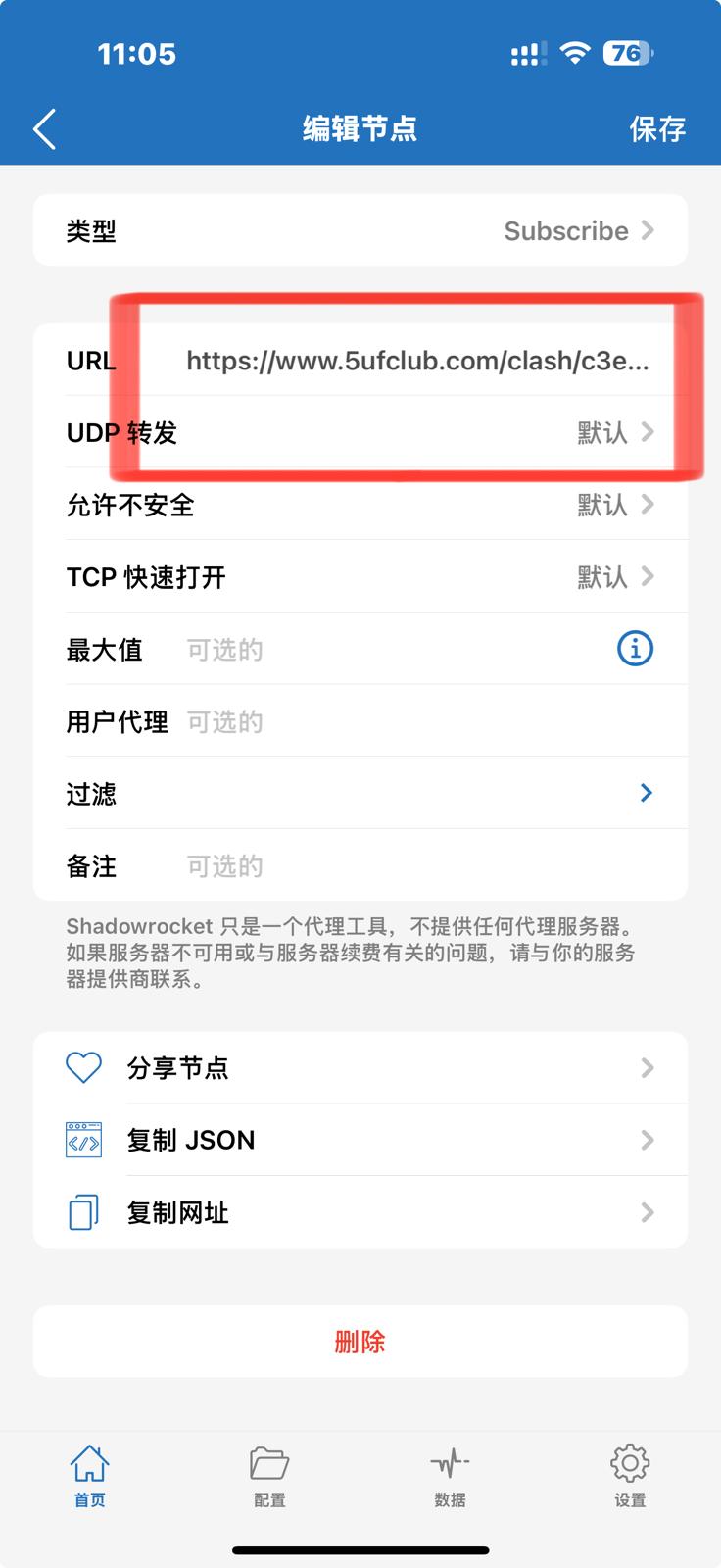Tap 删除 to delete this node

[x=360, y=1341]
